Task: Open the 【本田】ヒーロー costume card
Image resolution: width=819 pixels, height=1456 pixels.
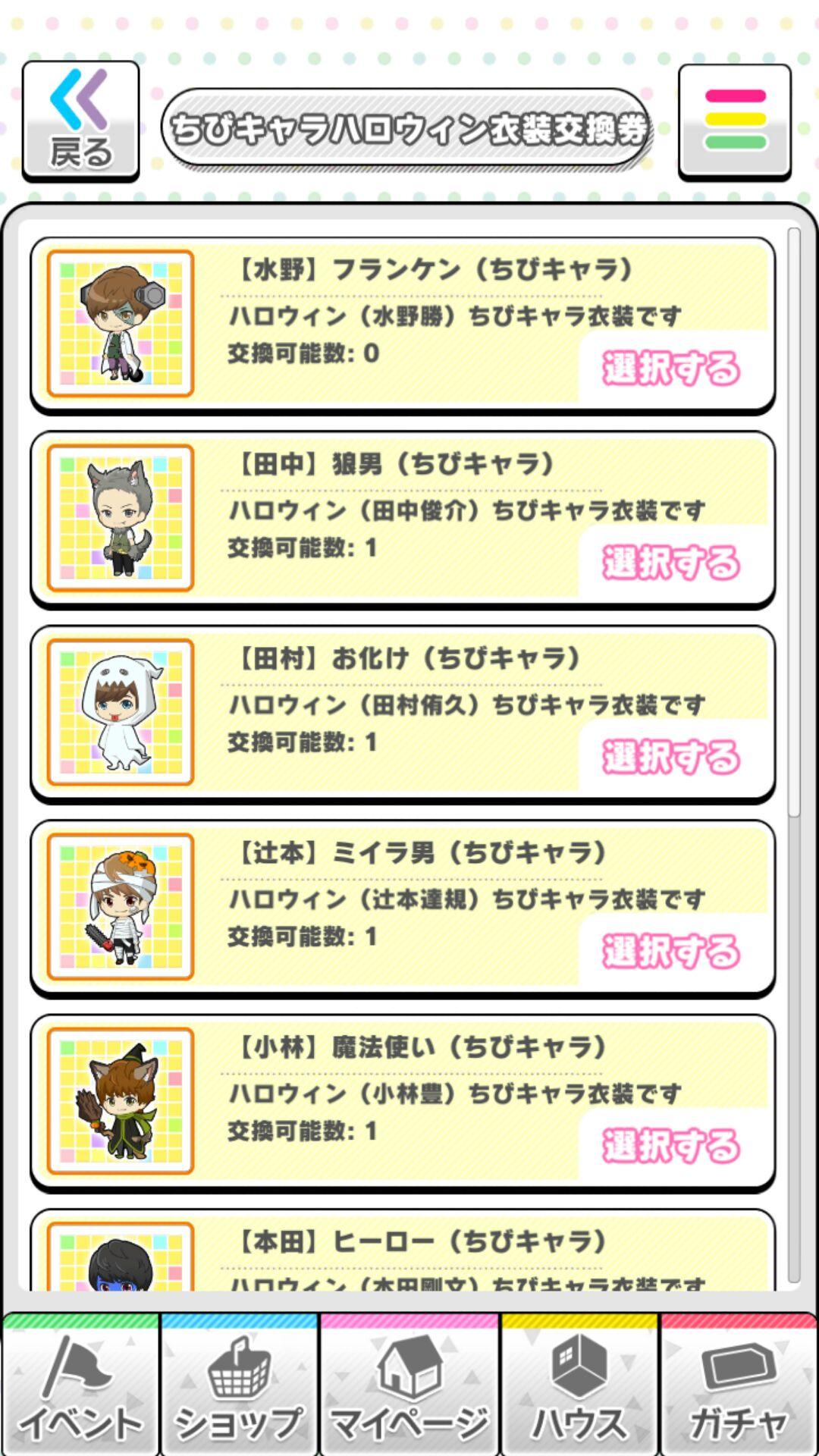Action: 402,1251
